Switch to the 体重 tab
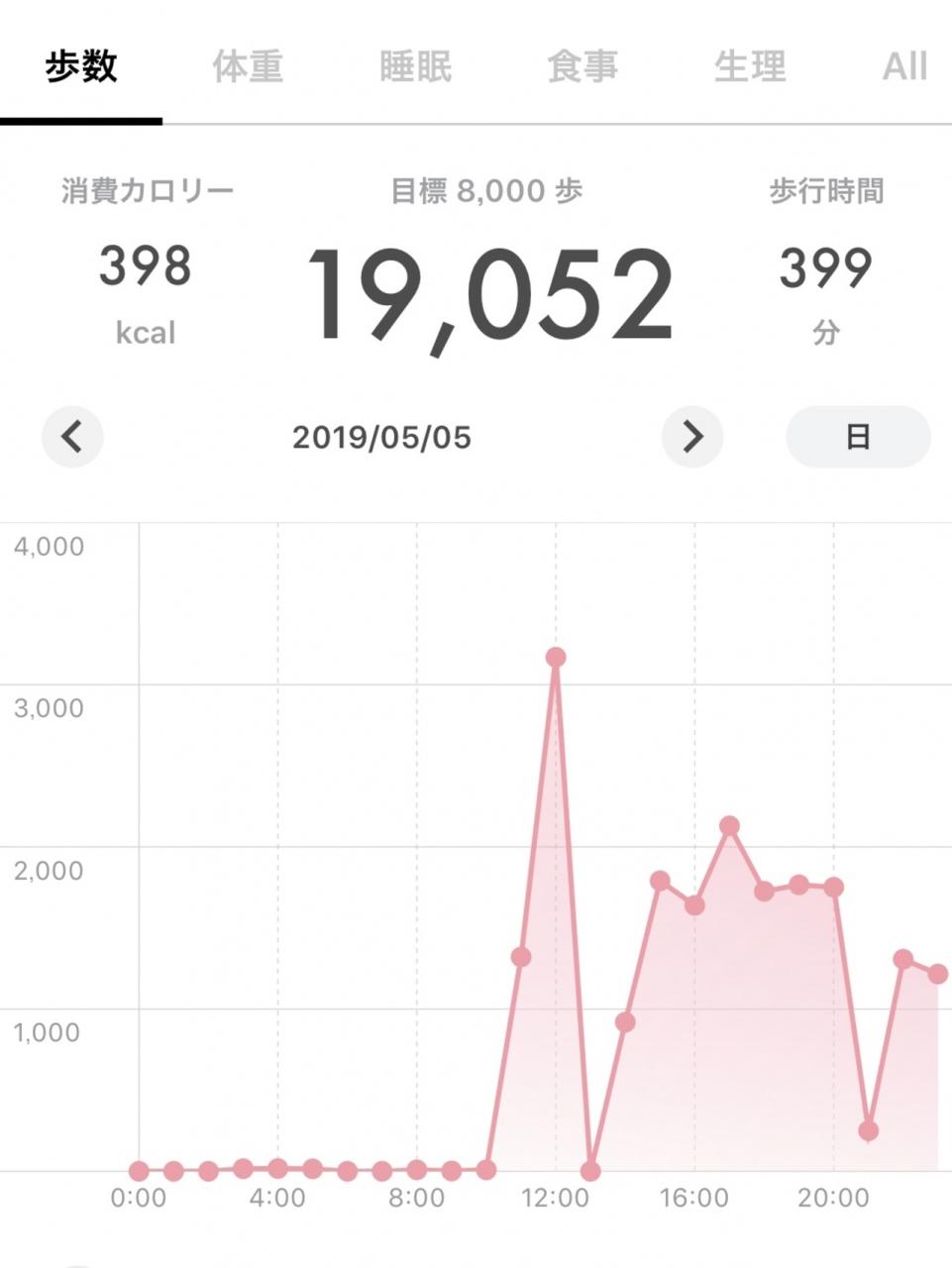This screenshot has width=952, height=1268. [248, 66]
